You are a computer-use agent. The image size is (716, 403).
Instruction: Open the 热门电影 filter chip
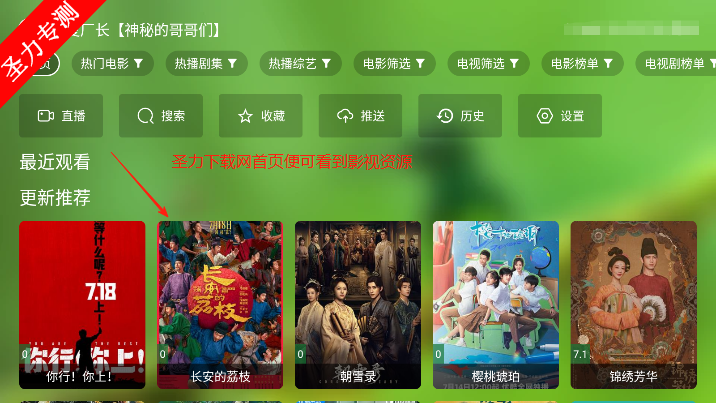(x=112, y=64)
